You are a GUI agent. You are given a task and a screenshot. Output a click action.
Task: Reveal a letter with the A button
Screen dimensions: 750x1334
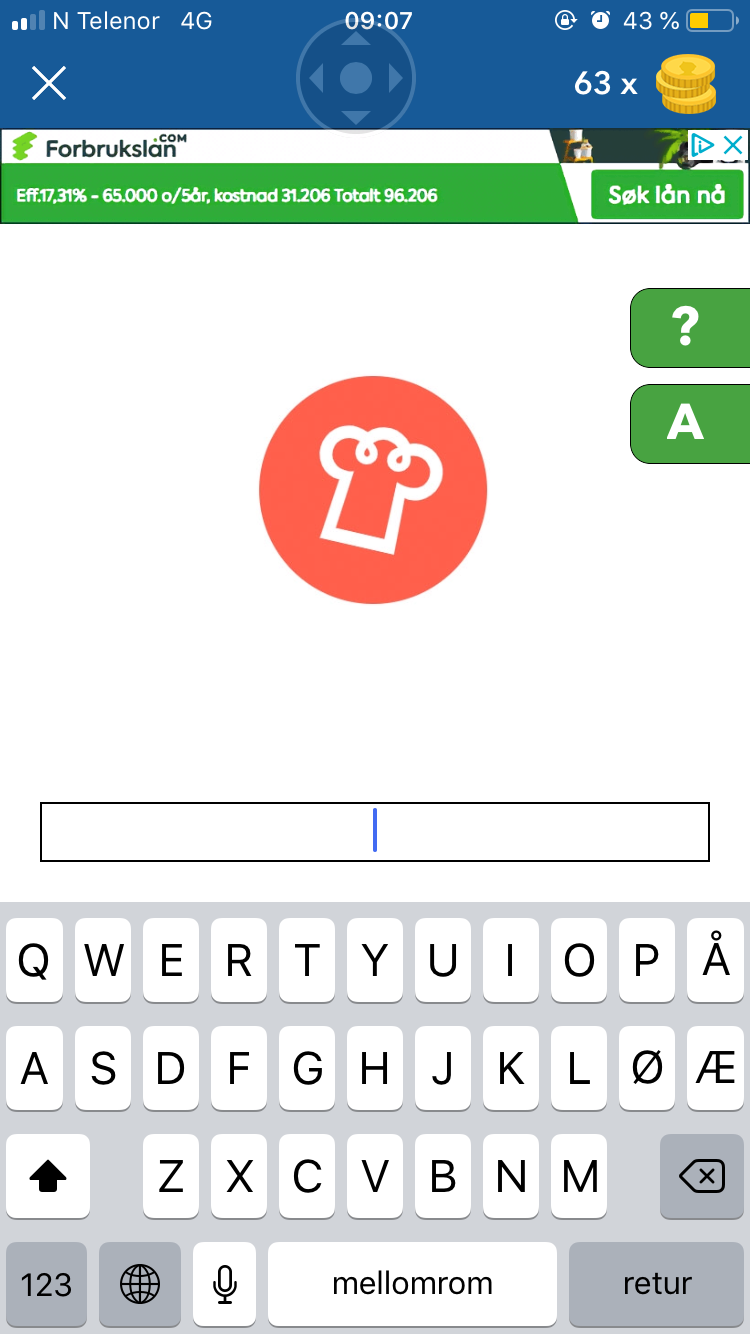point(690,424)
